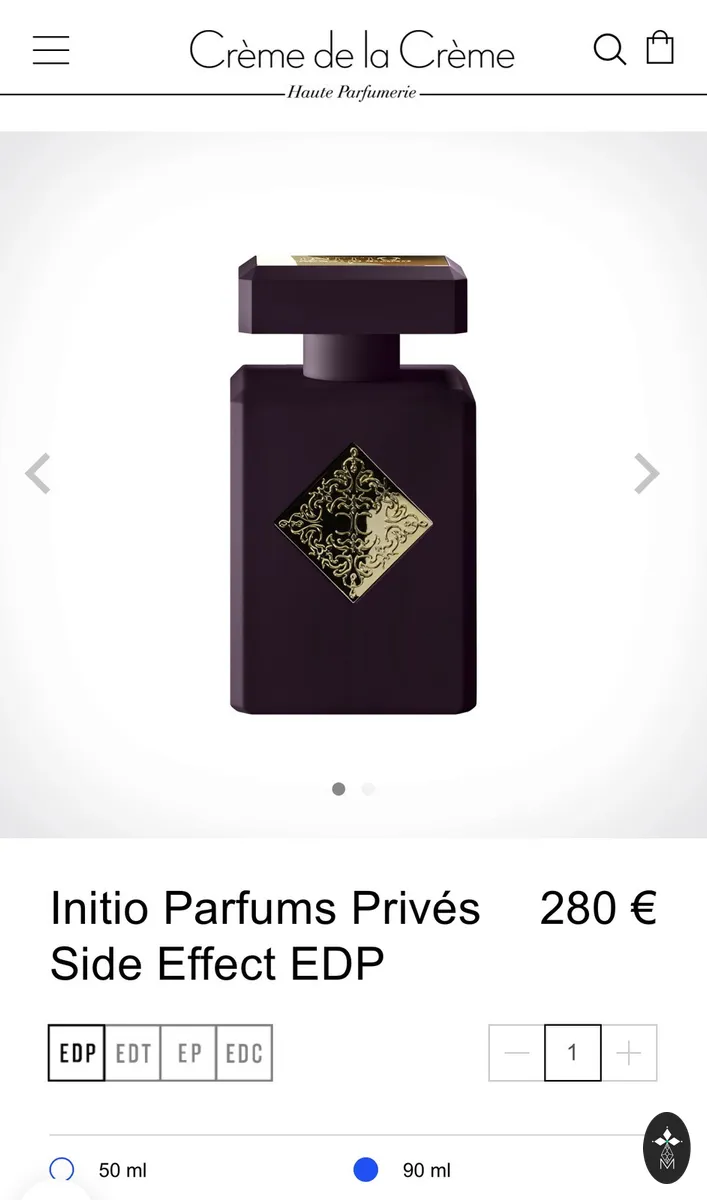Open the shopping bag
Viewport: 707px width, 1200px height.
point(660,47)
